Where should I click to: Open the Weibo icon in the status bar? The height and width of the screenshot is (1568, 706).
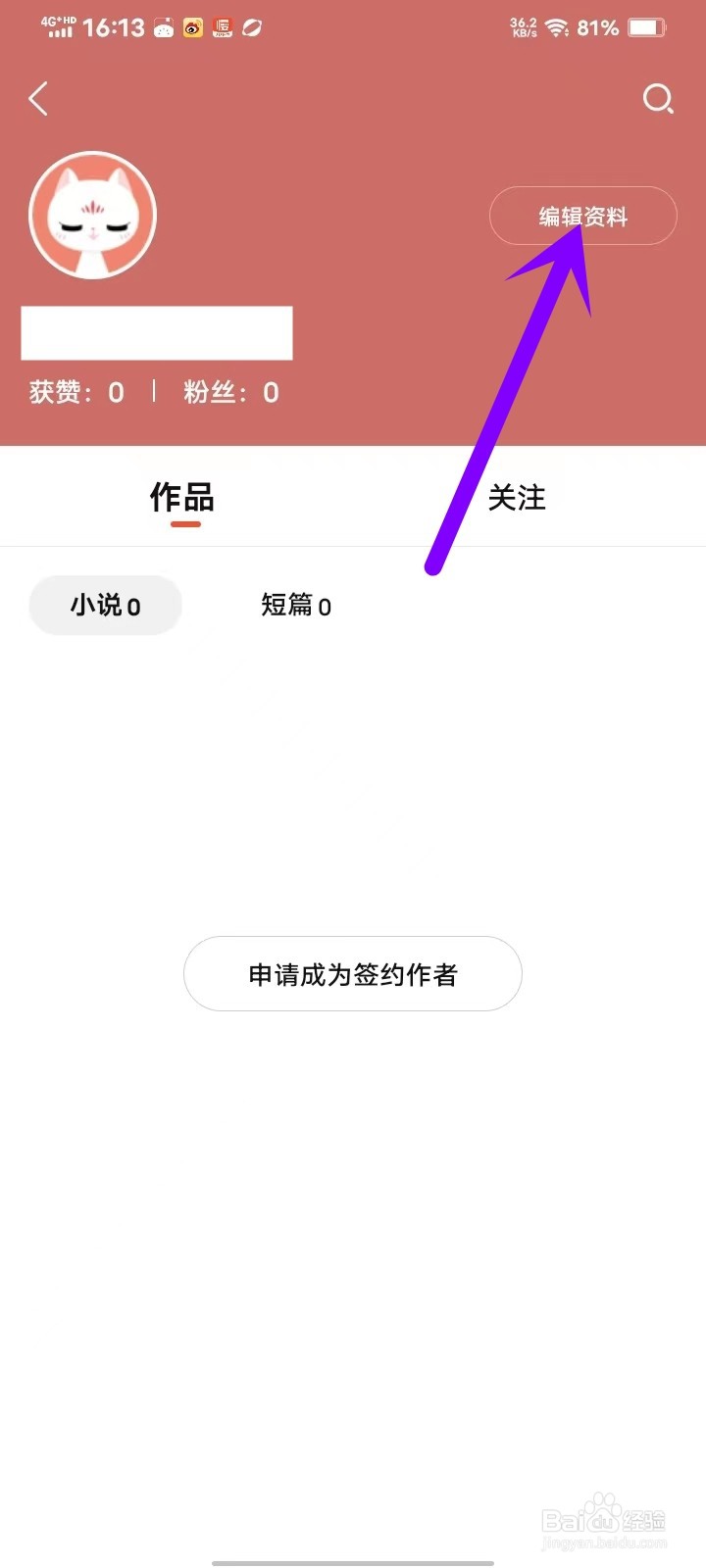pyautogui.click(x=192, y=27)
